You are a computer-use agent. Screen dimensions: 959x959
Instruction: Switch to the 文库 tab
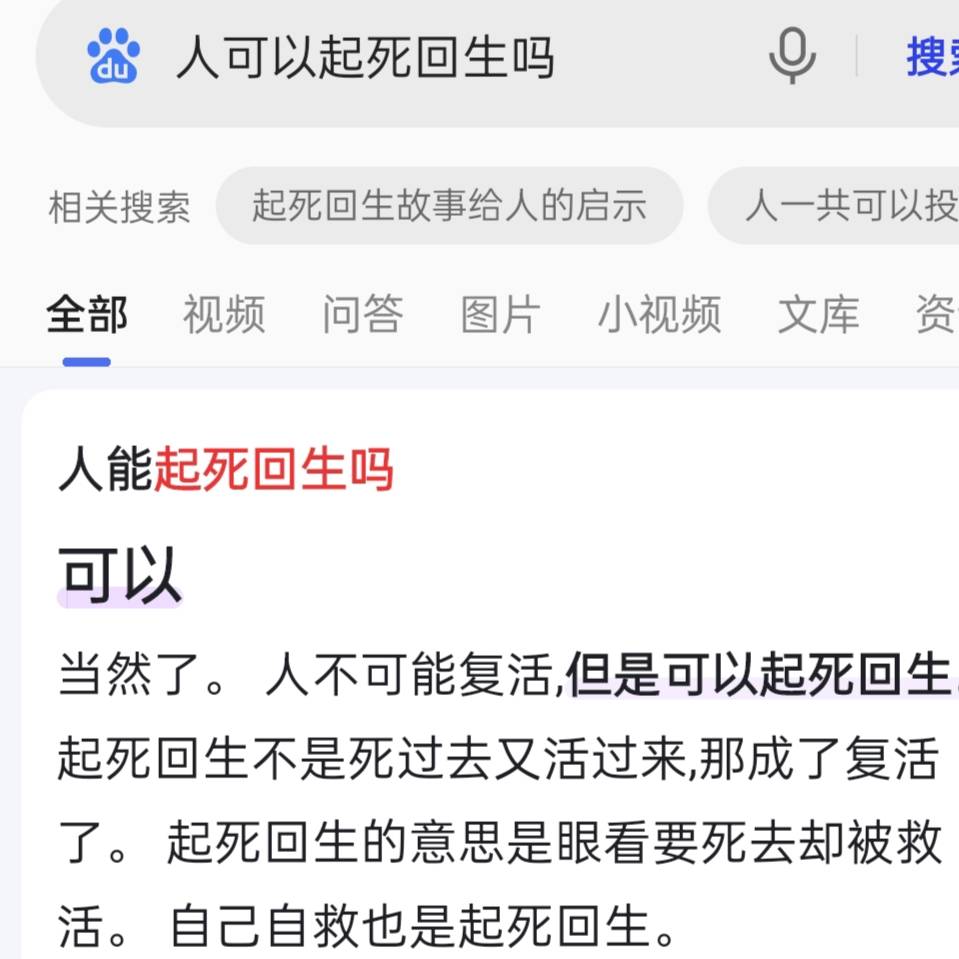(x=818, y=315)
